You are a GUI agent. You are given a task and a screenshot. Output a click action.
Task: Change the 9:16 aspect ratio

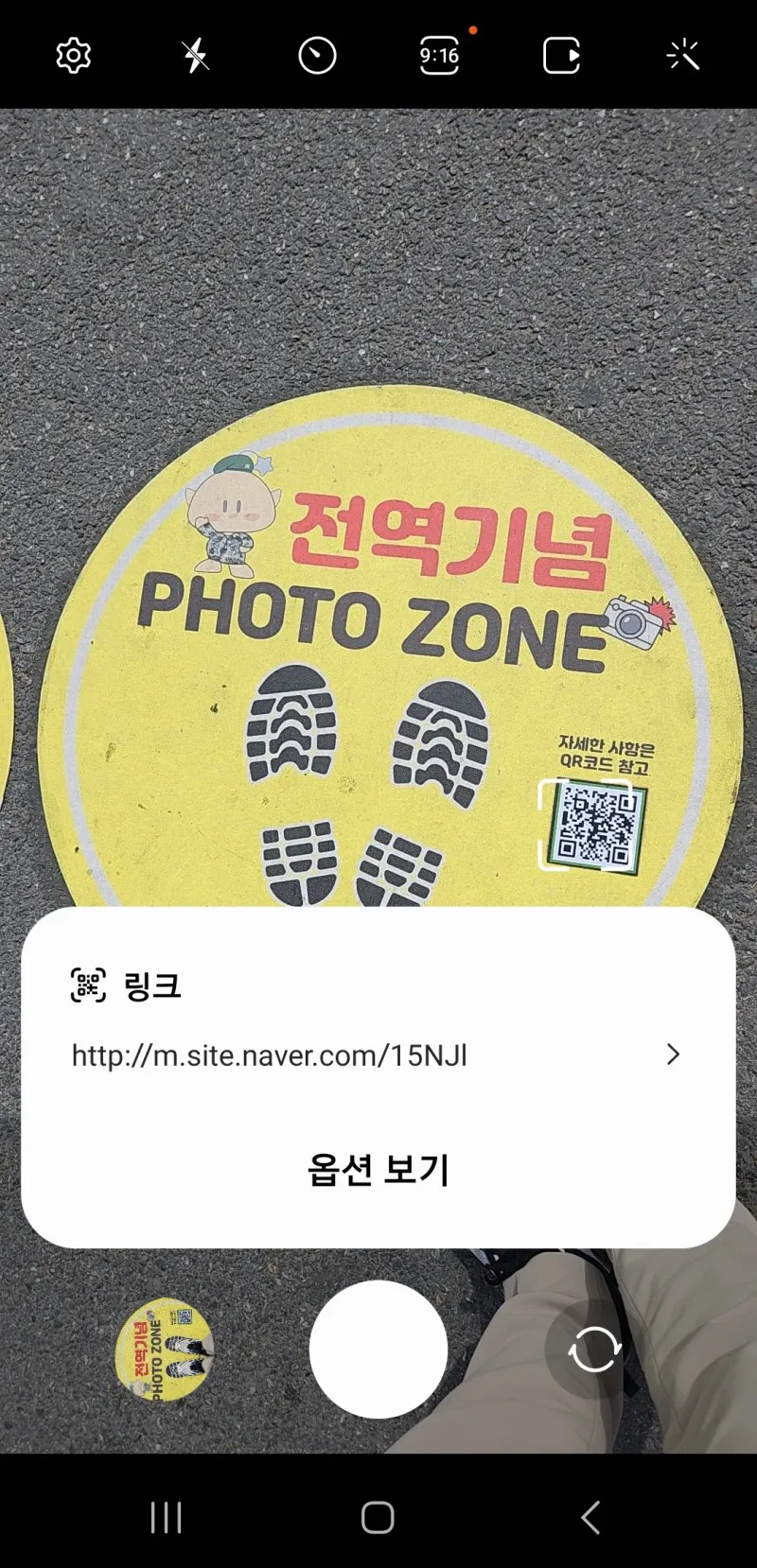(x=439, y=56)
